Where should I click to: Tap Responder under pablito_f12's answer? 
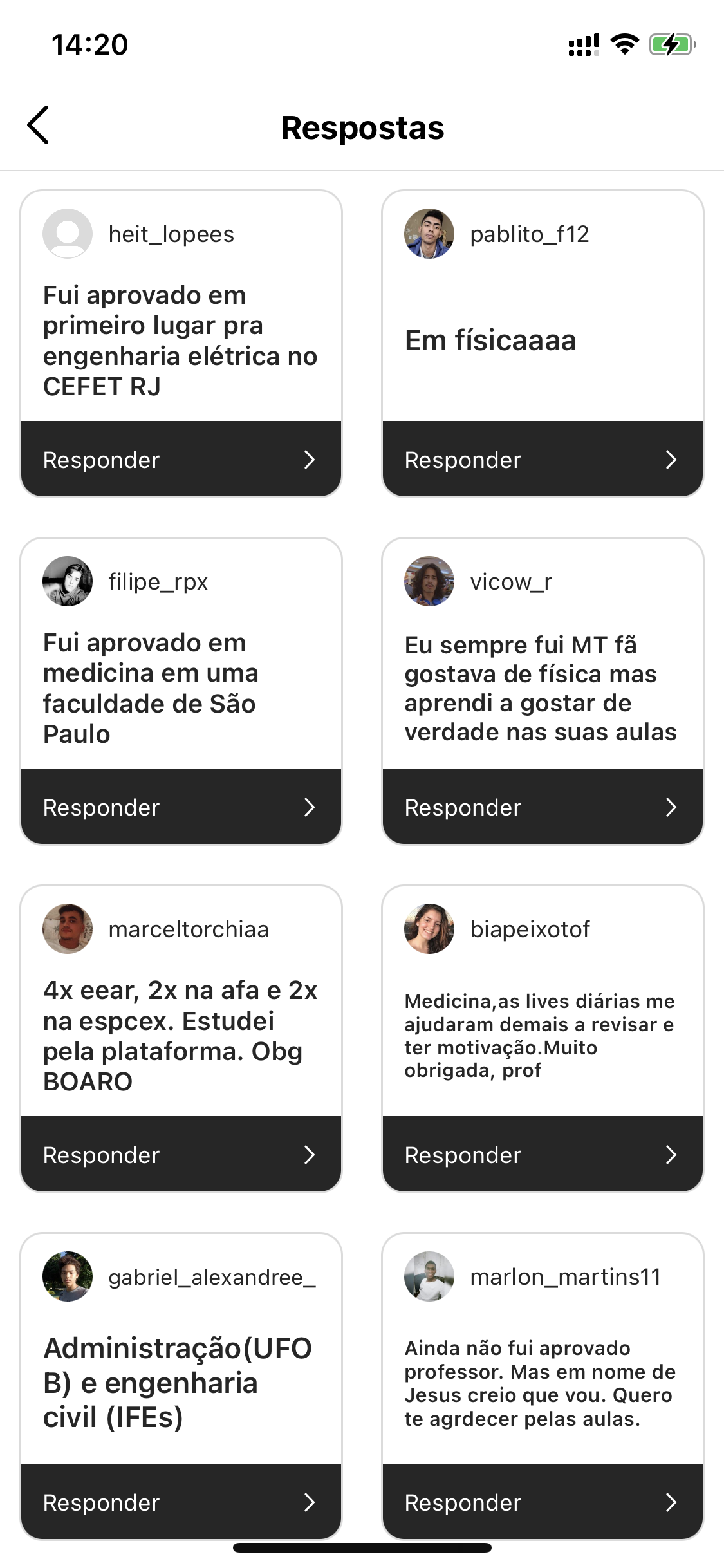click(543, 460)
